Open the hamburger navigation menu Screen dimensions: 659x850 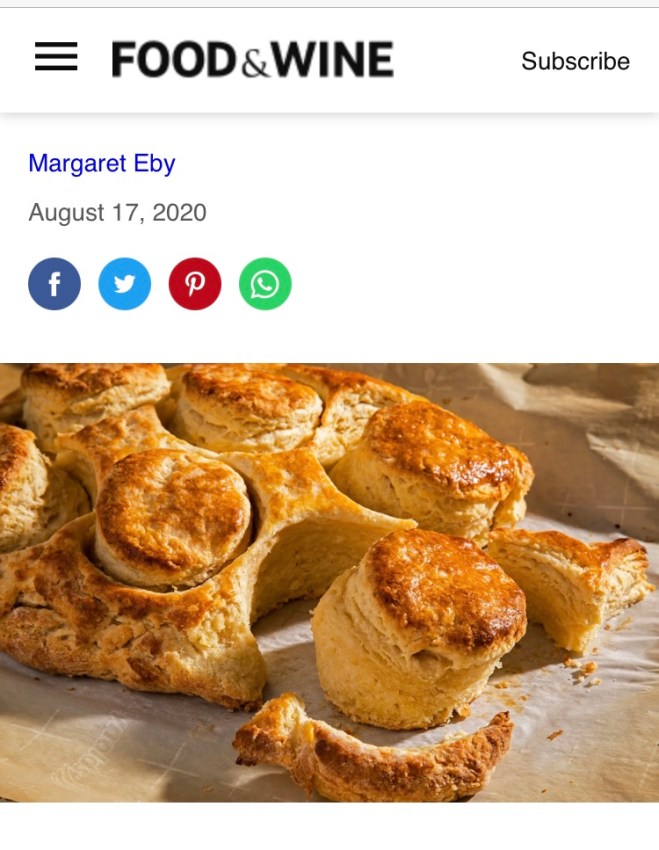pyautogui.click(x=56, y=58)
